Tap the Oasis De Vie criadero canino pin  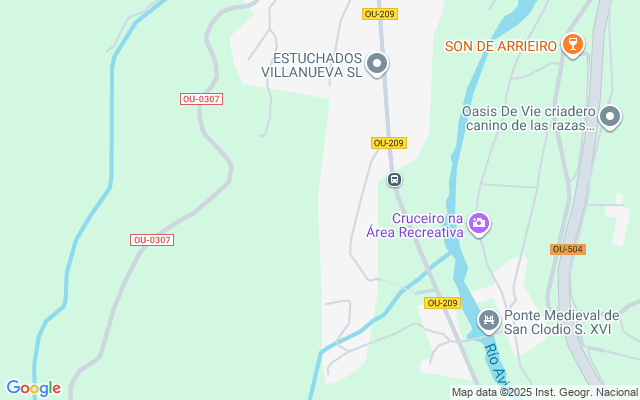[610, 117]
